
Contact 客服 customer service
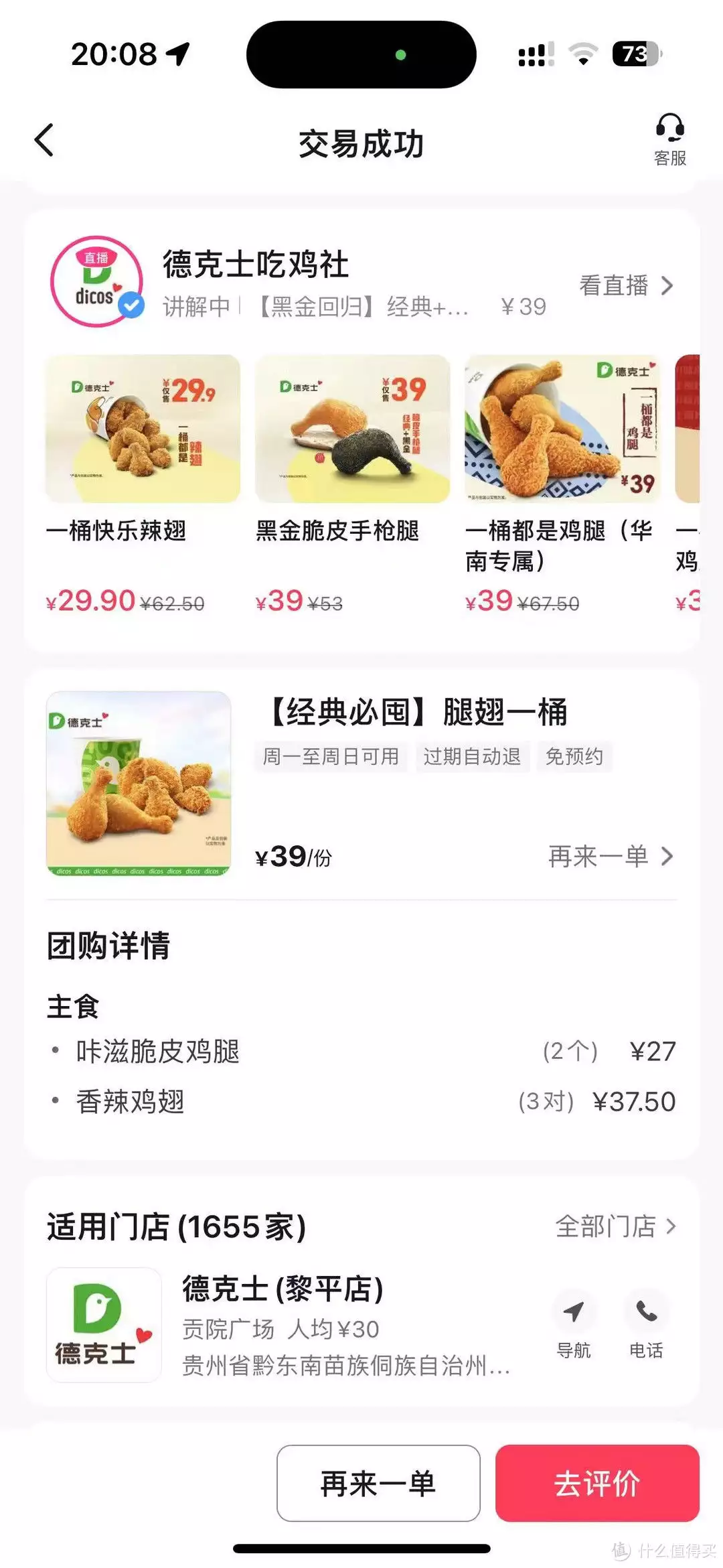click(x=669, y=139)
